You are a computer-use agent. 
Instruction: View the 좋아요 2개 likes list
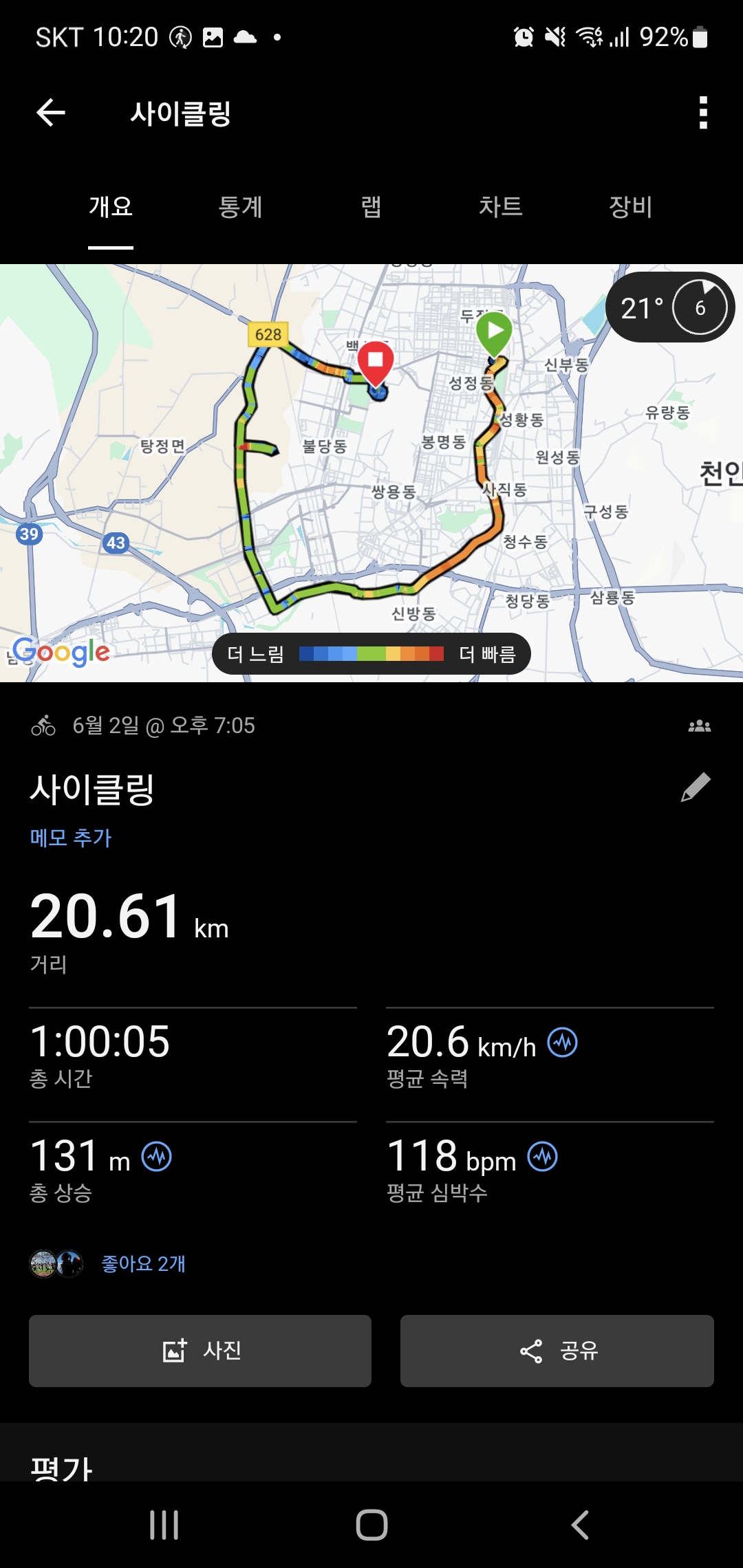(143, 1264)
